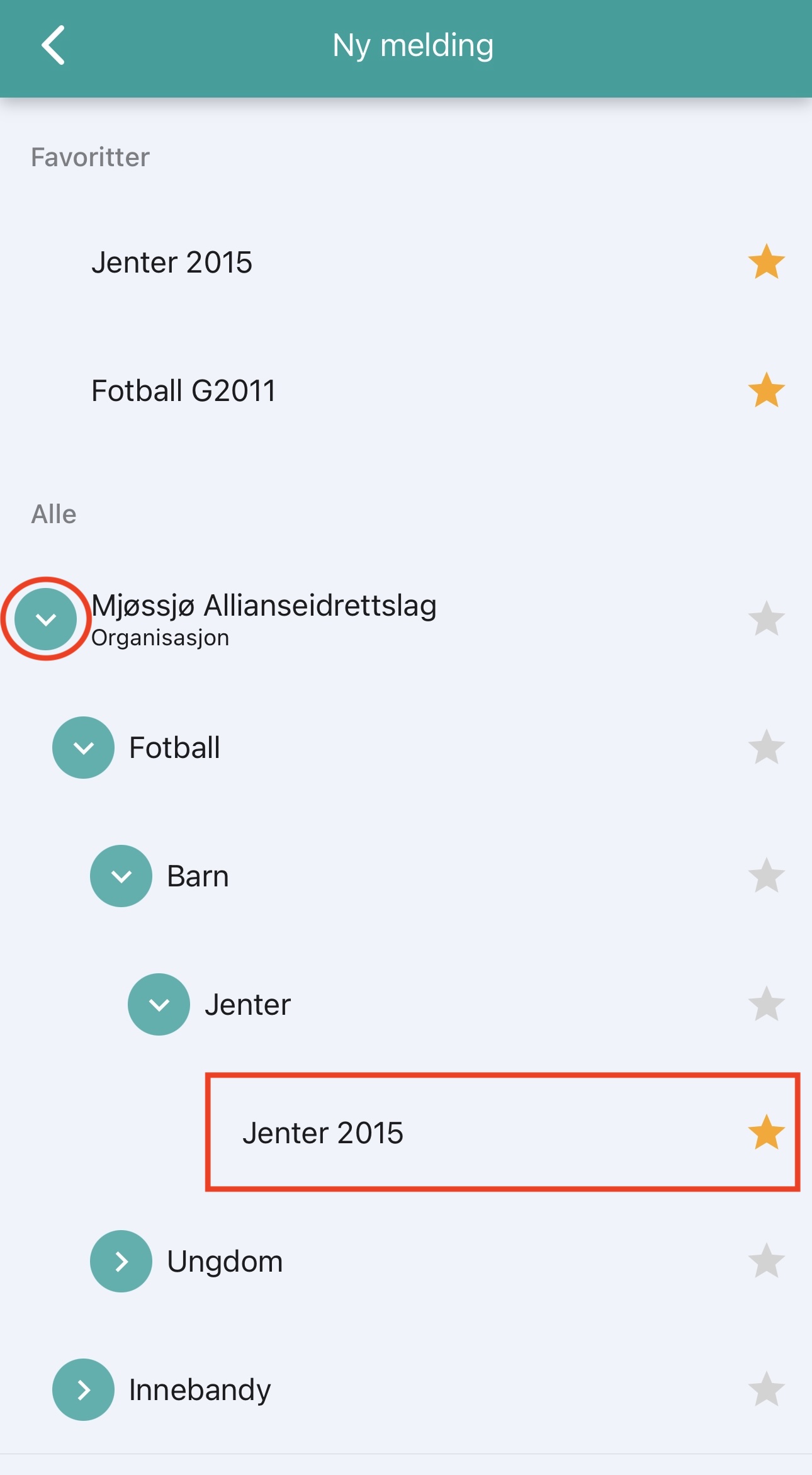This screenshot has height=1475, width=812.
Task: Select Fotball G2011 from Favoritter
Action: point(183,390)
